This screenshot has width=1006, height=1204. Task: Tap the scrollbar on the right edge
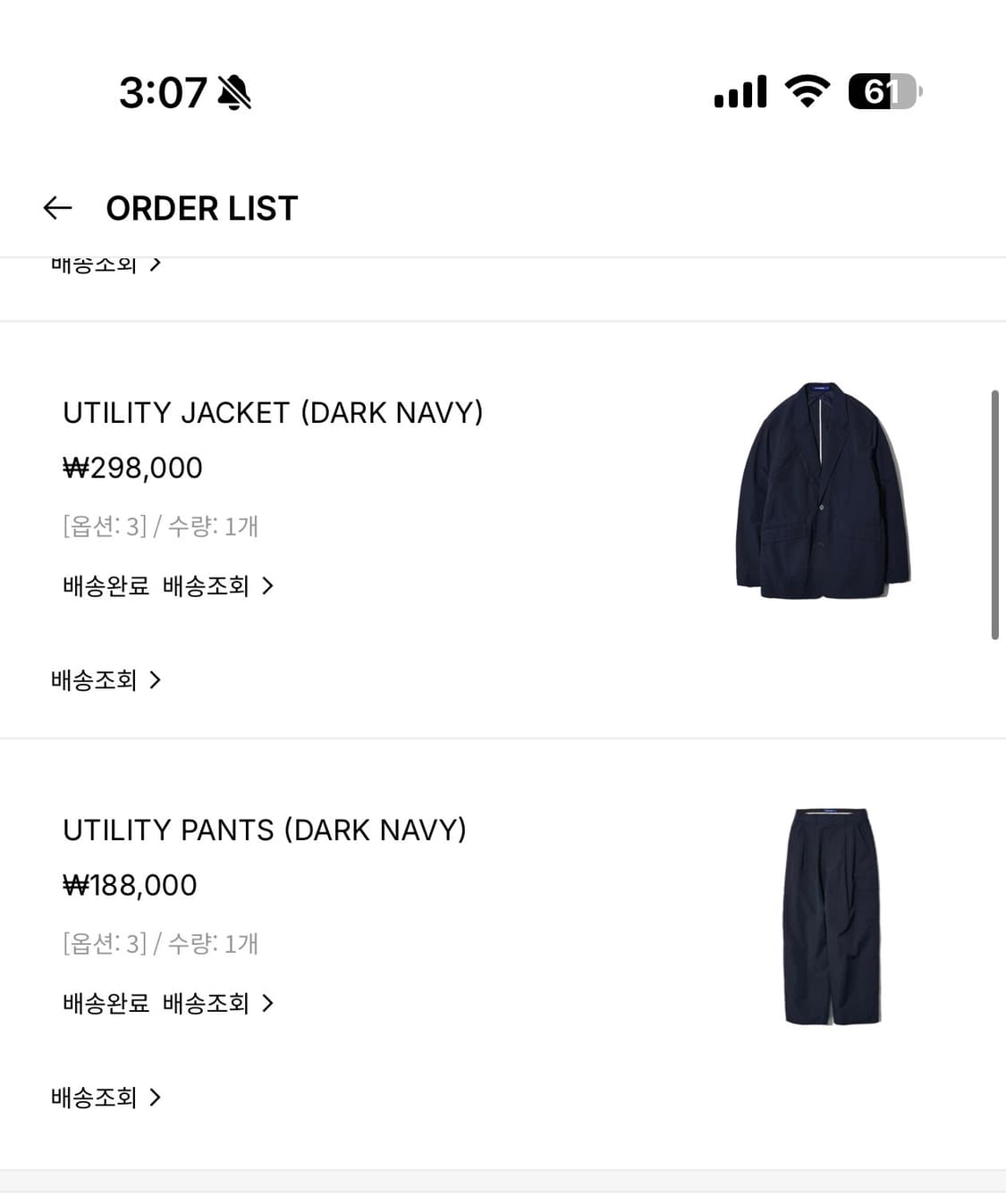[x=995, y=514]
